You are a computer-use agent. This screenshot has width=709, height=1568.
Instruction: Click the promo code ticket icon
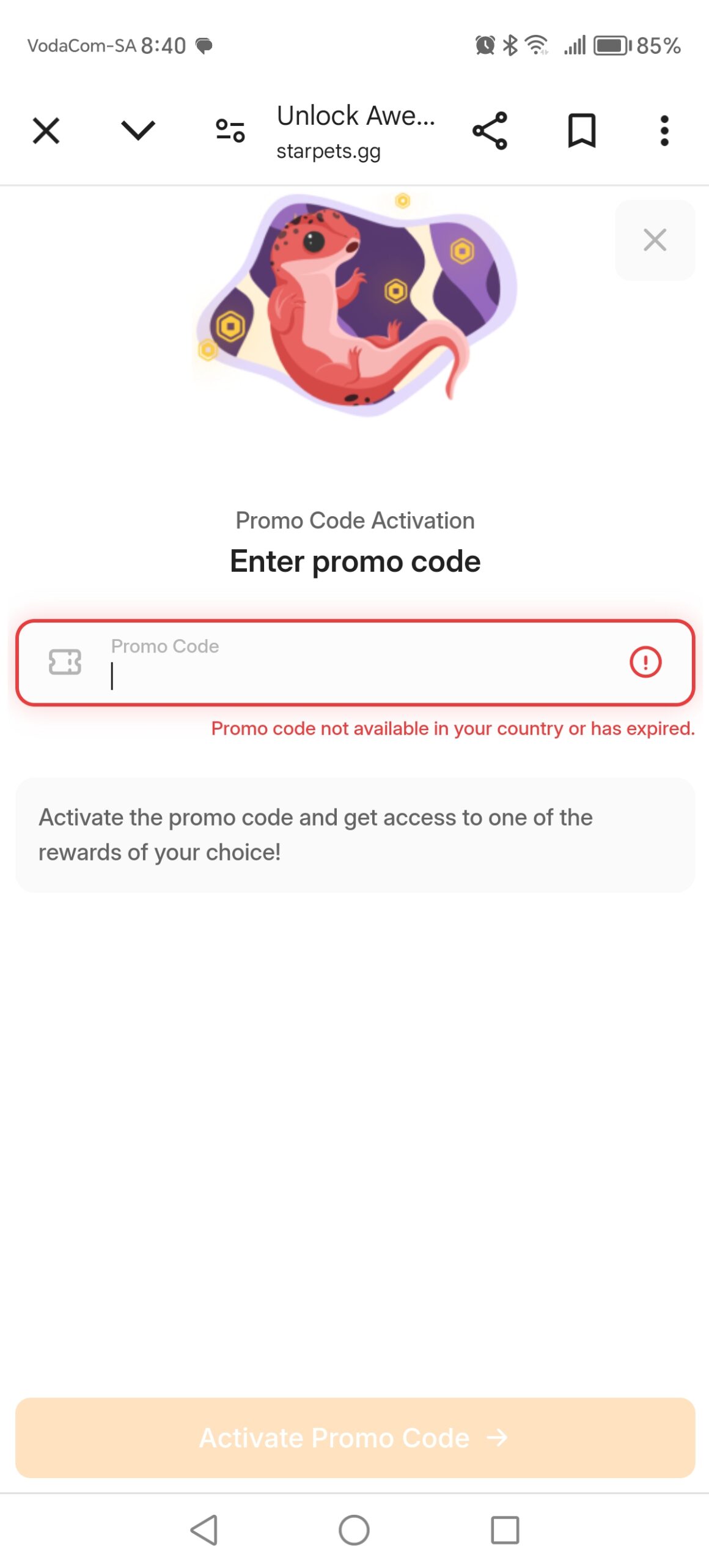(66, 662)
